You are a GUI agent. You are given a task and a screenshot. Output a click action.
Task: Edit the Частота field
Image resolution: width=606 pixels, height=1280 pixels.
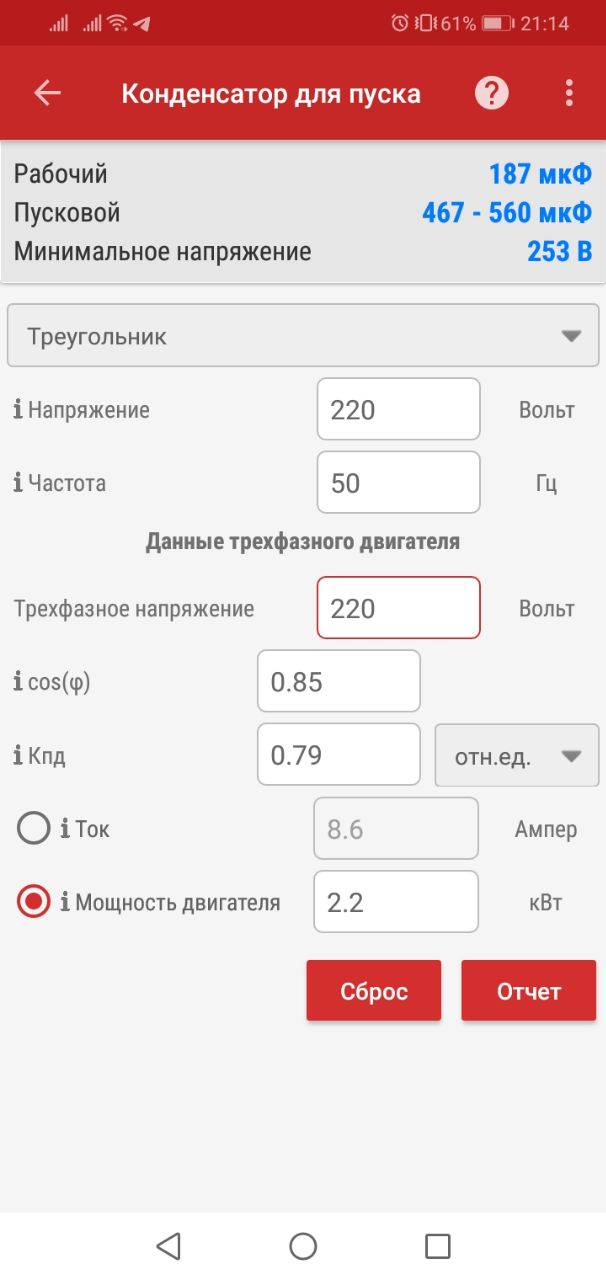pos(398,482)
